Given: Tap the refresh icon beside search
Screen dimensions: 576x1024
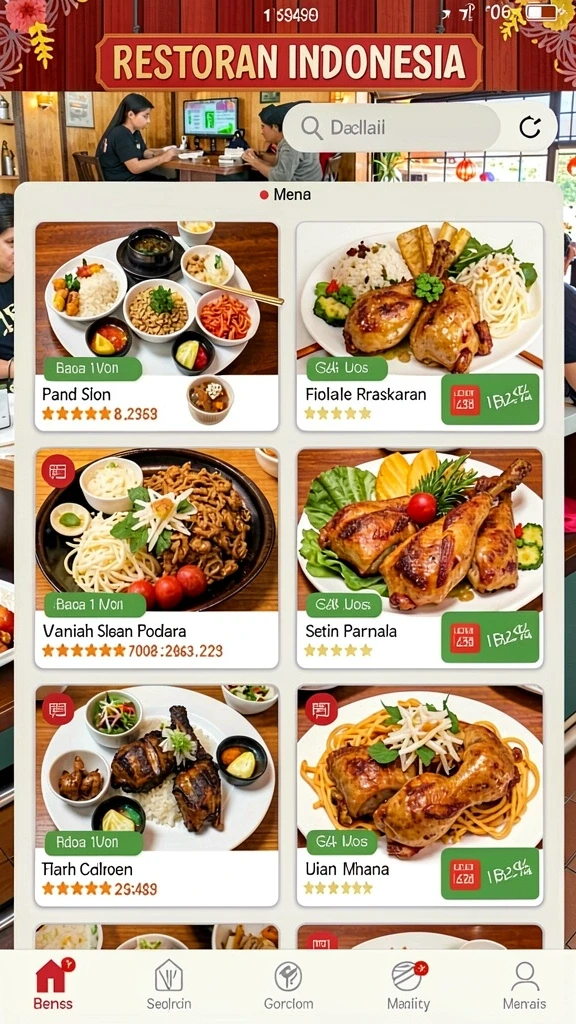Looking at the screenshot, I should pyautogui.click(x=530, y=128).
